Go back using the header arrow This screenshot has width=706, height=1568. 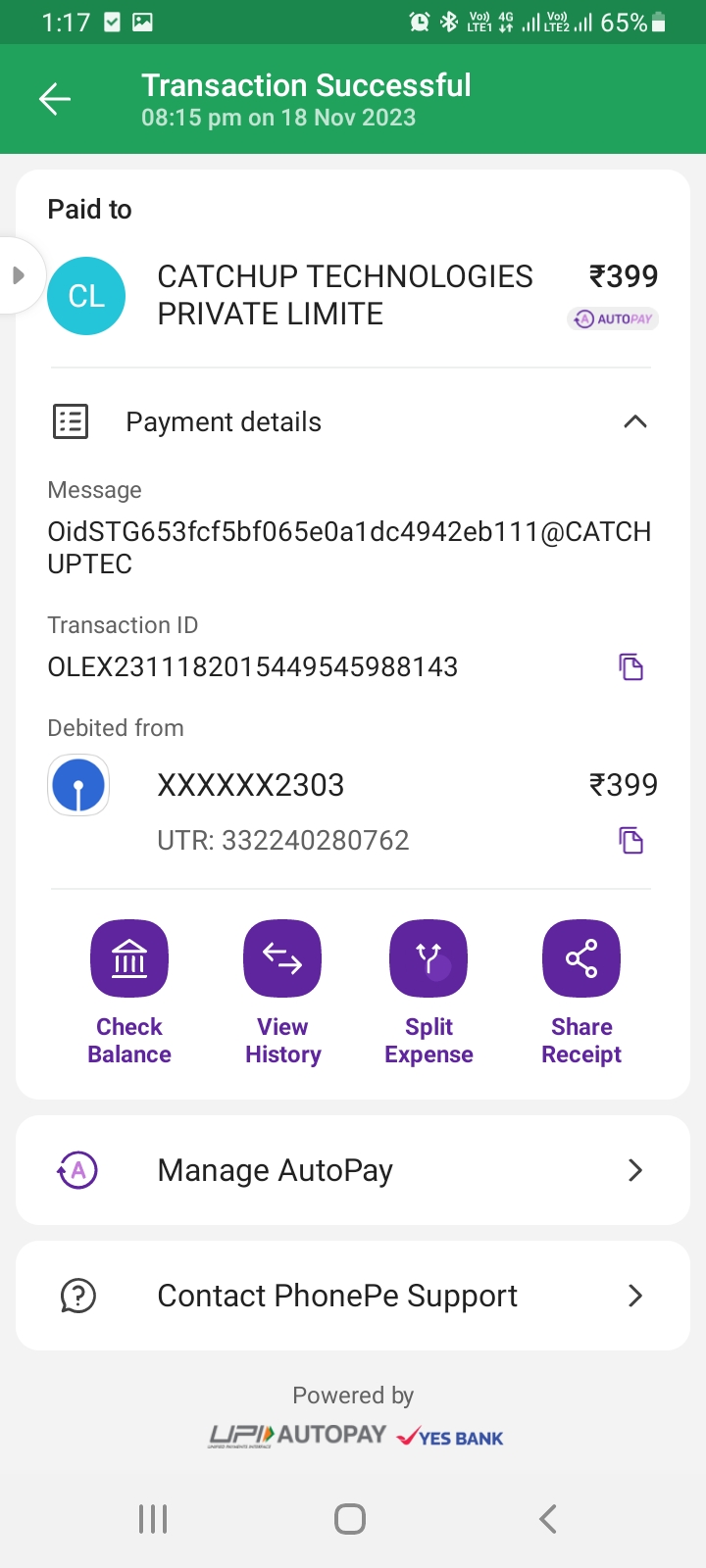pyautogui.click(x=55, y=99)
